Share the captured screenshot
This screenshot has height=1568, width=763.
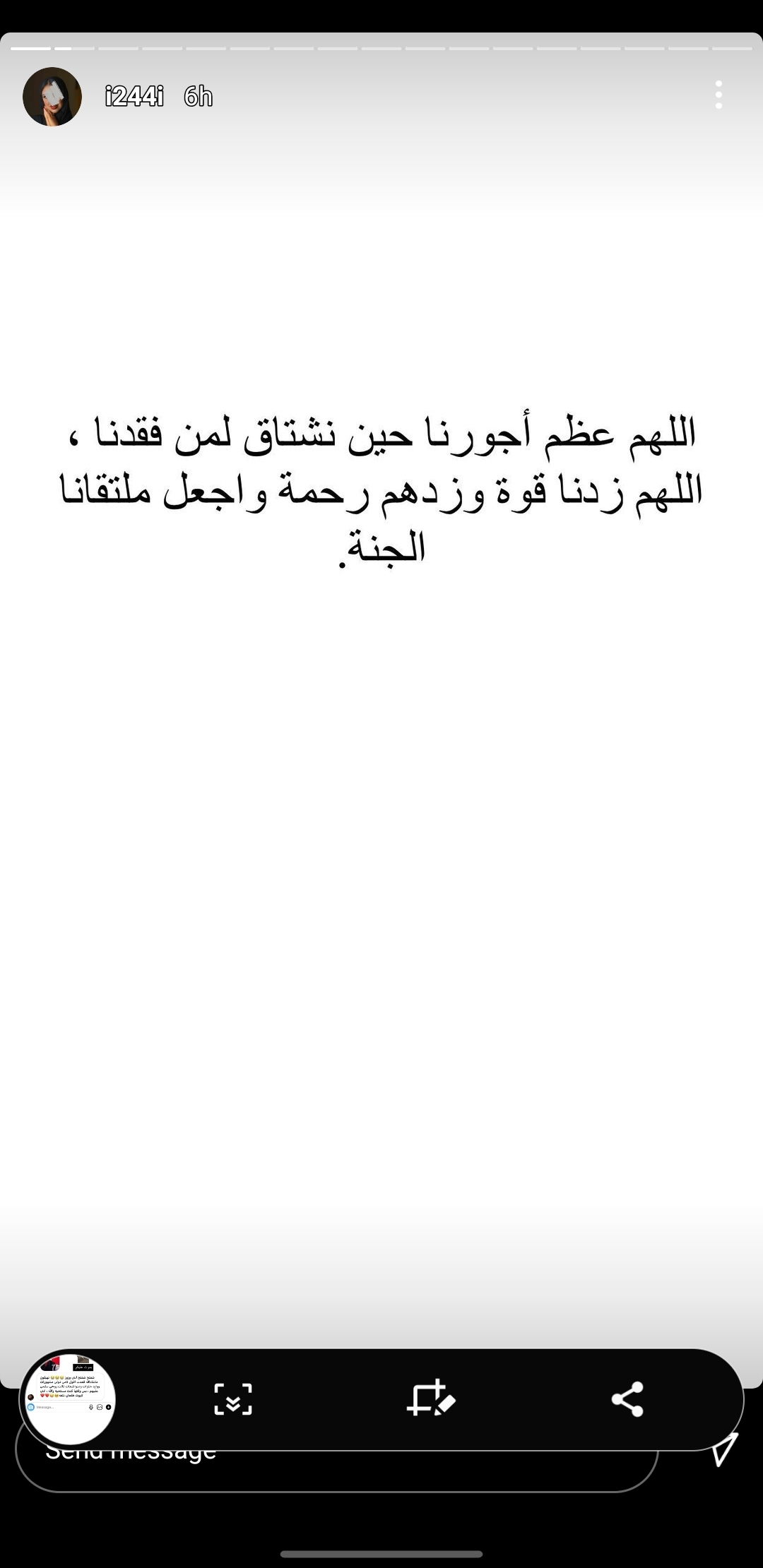tap(627, 1399)
